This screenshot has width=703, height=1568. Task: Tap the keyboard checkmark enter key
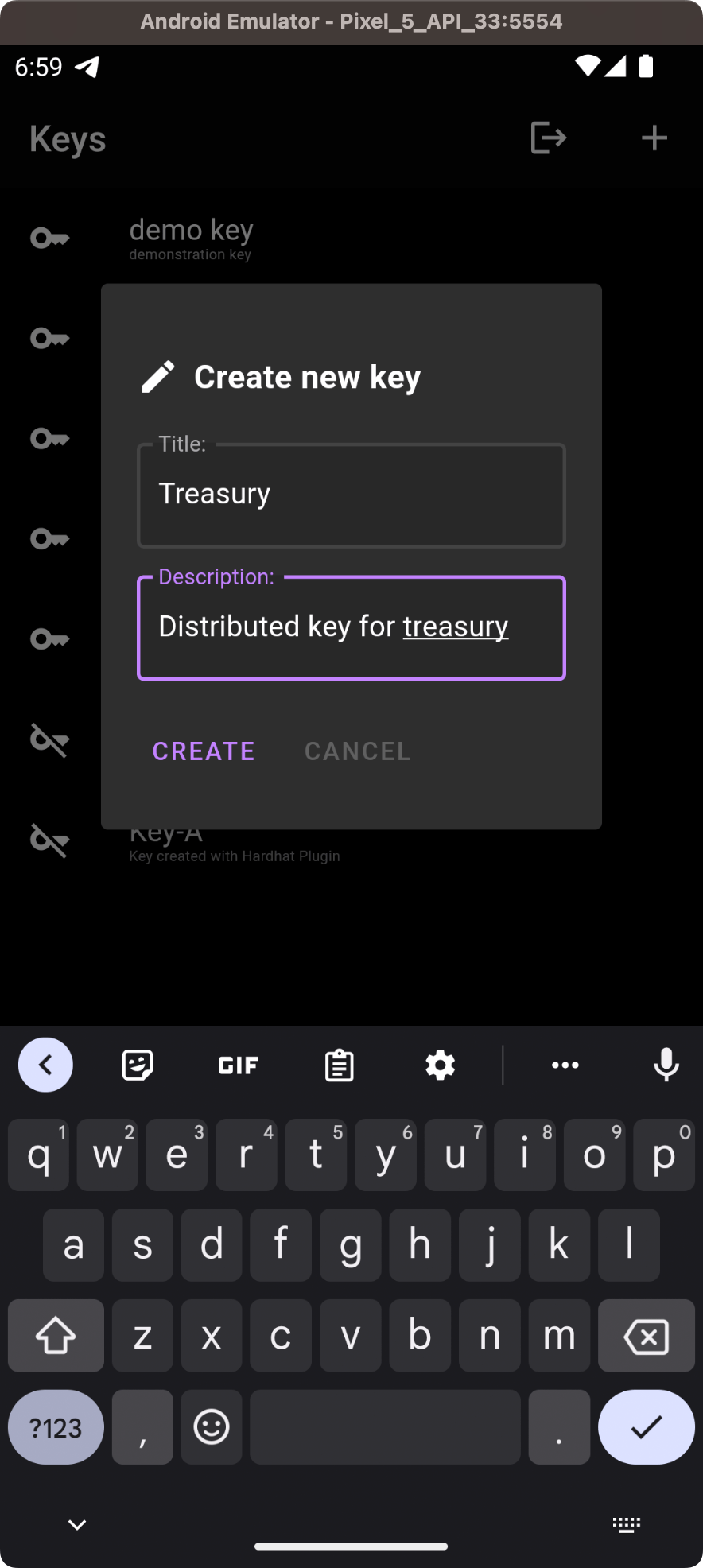646,1427
